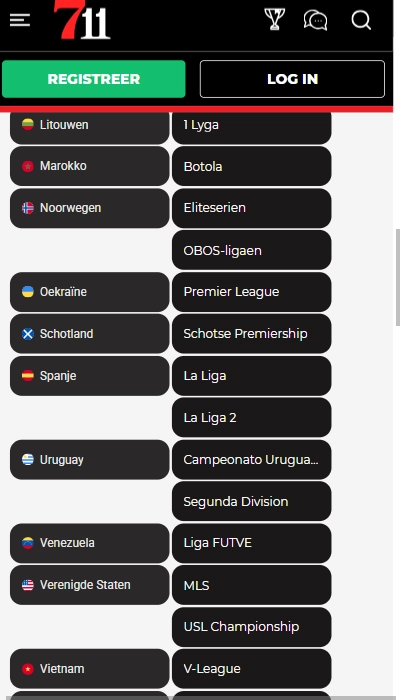
Task: Select the Botola league
Action: click(x=252, y=166)
